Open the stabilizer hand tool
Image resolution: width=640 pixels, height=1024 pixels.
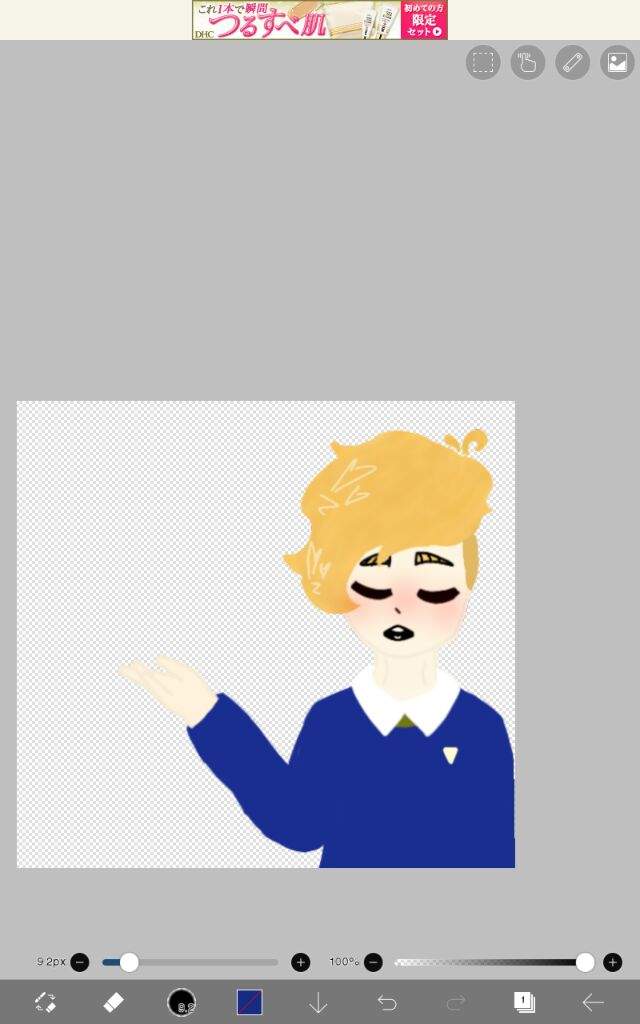click(528, 63)
